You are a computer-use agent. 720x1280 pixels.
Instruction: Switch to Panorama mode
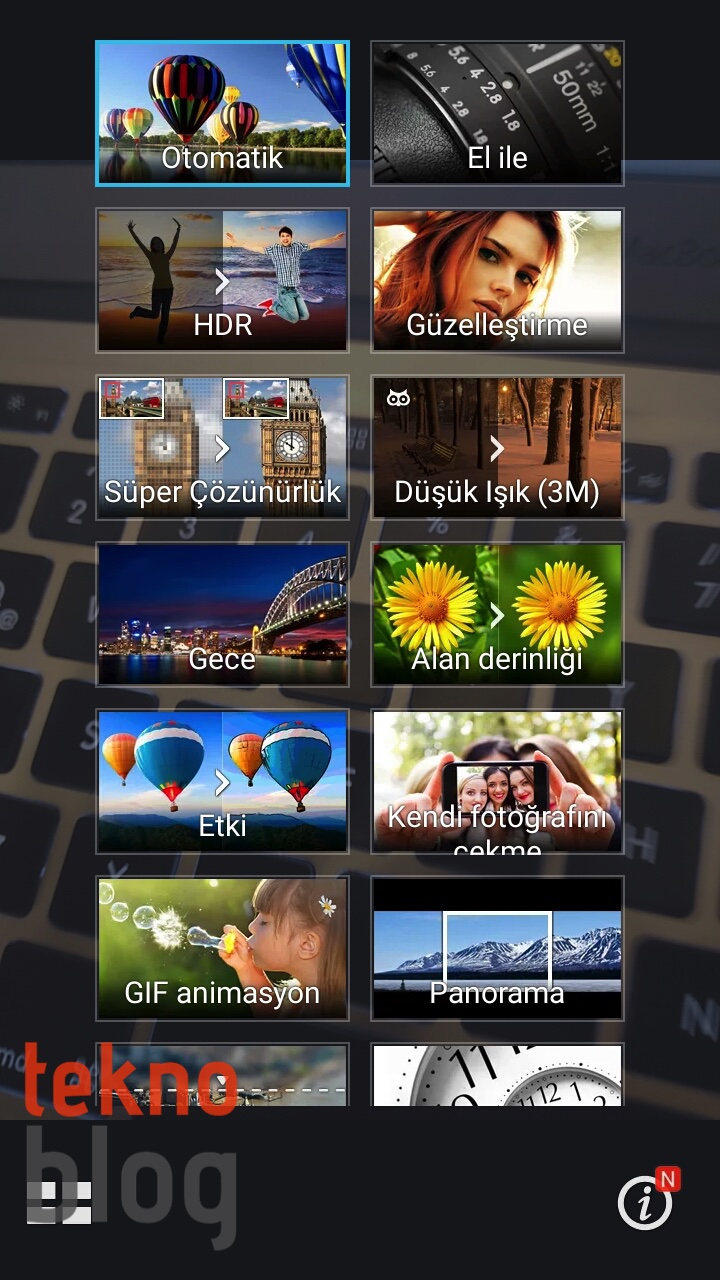pos(497,948)
